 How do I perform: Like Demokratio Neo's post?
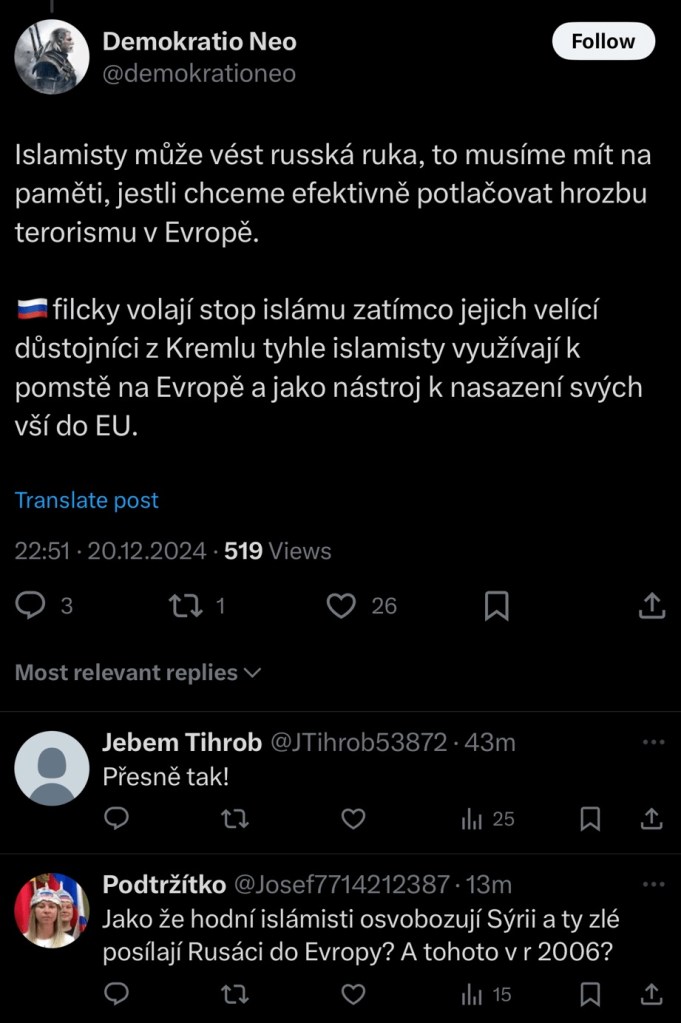[x=343, y=605]
